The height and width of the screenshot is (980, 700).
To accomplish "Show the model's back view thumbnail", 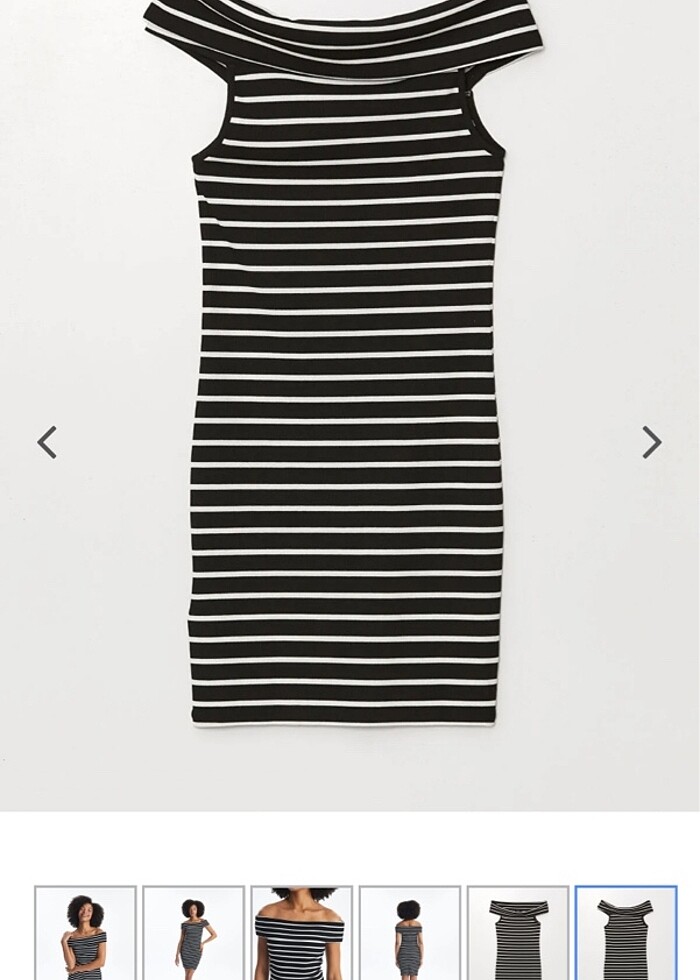I will (x=410, y=933).
